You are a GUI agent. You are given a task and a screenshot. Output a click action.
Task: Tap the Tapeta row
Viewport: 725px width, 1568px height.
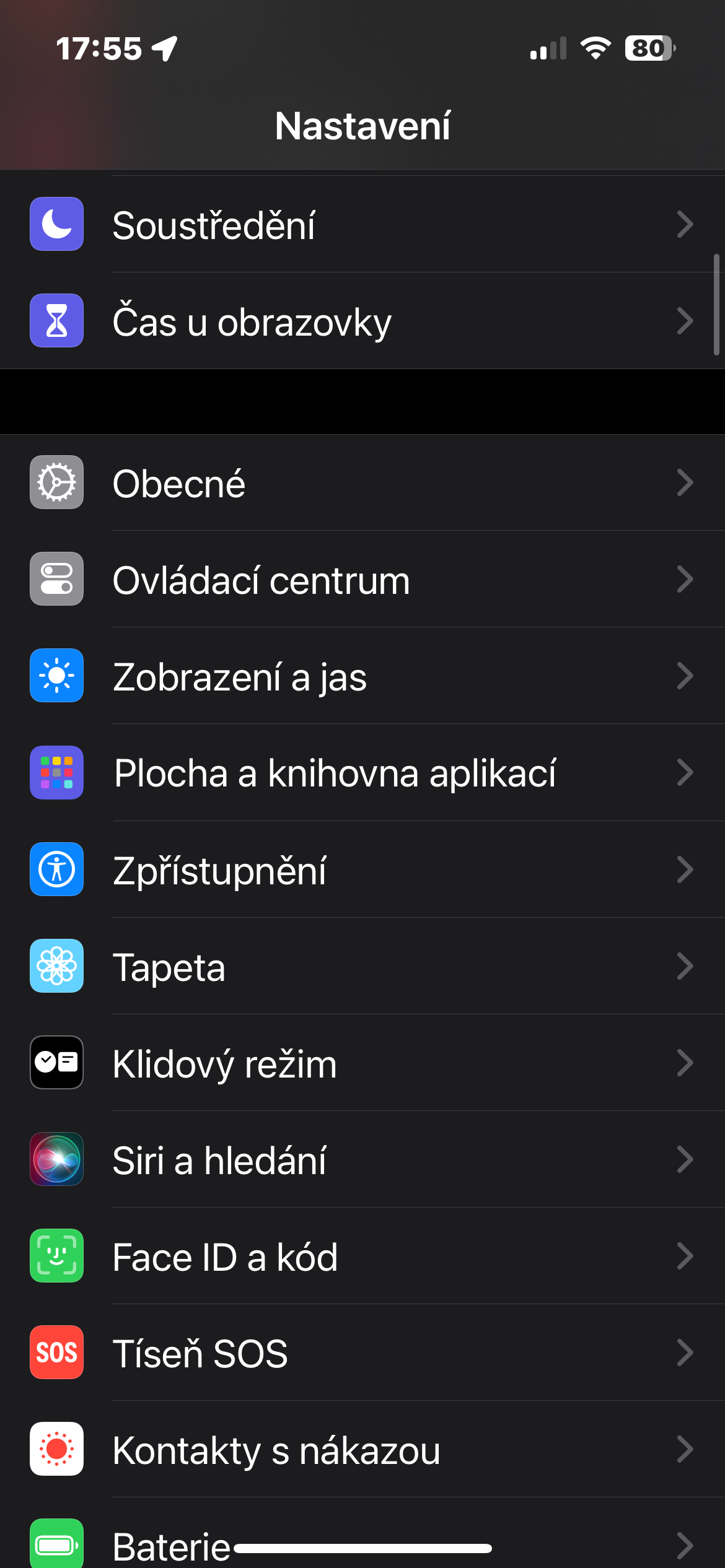tap(362, 966)
